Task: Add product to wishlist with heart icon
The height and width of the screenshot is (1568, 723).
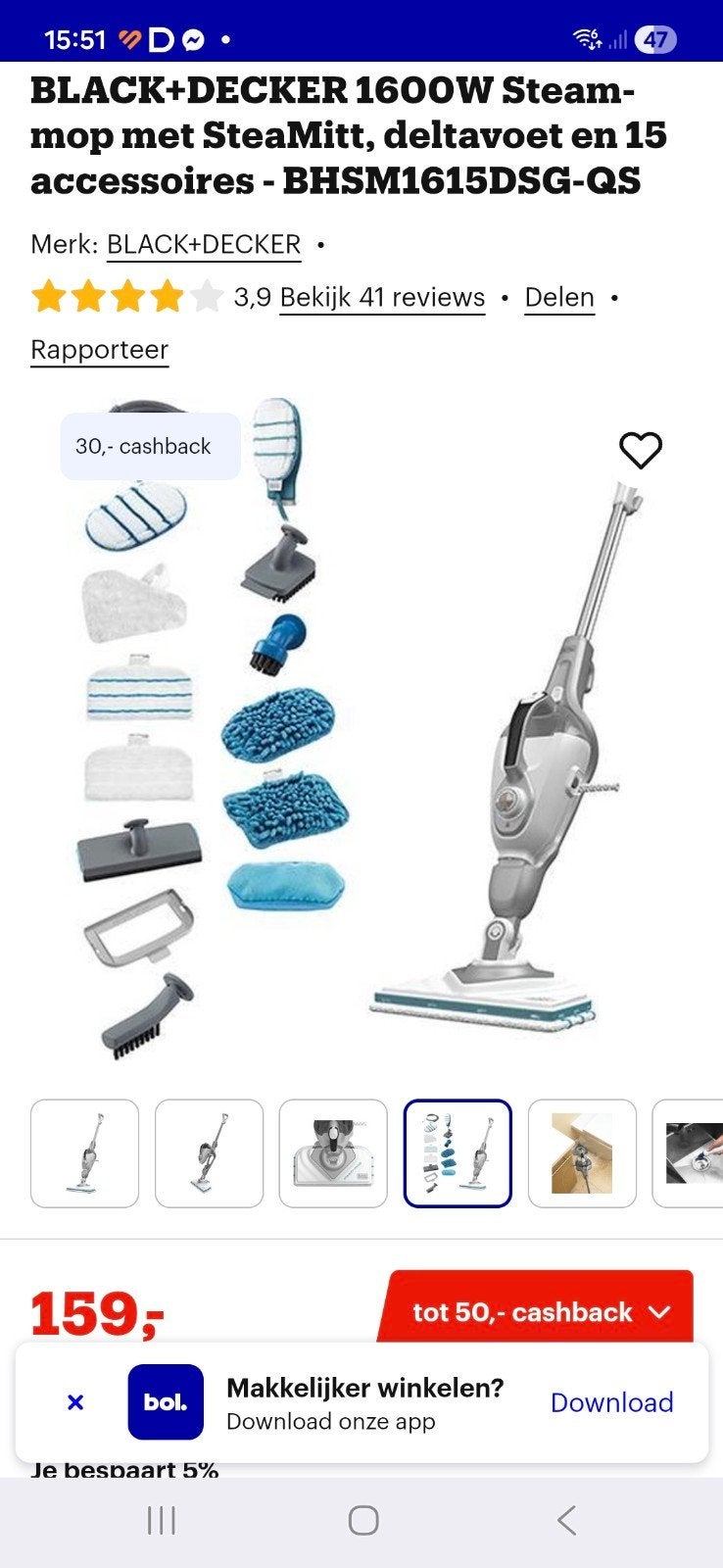Action: pos(641,450)
